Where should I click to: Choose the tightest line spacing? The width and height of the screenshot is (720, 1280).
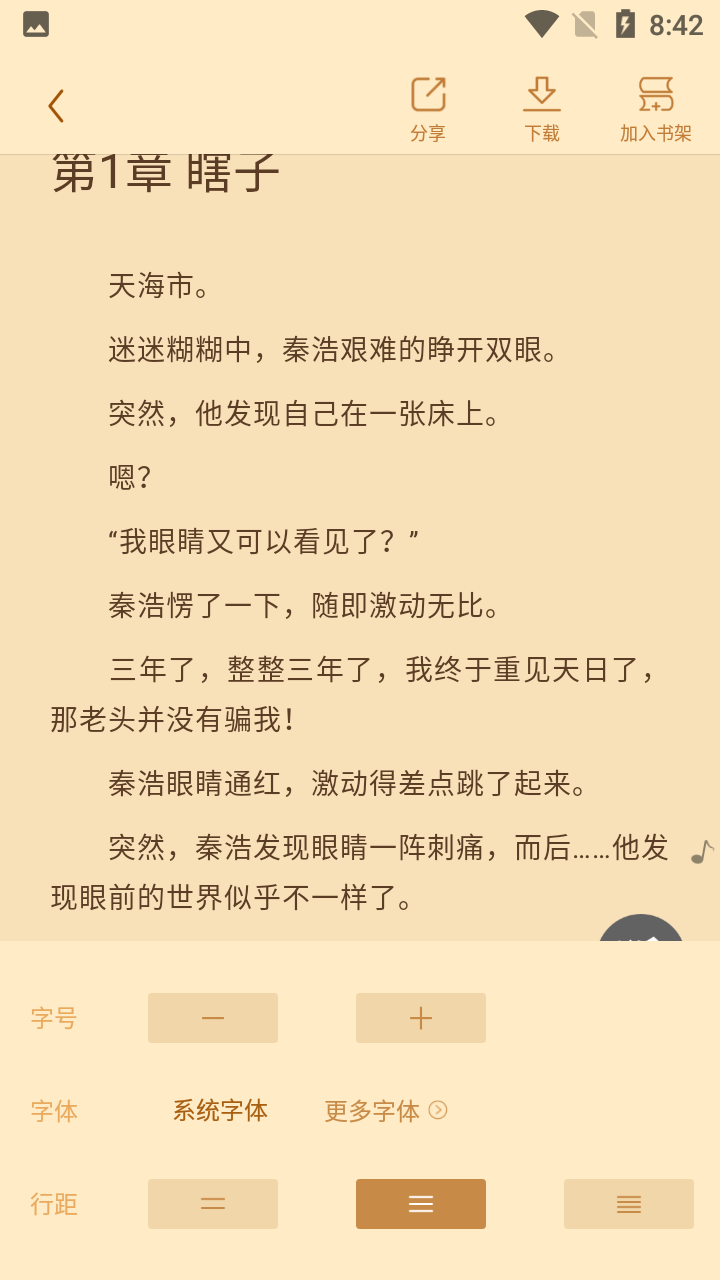629,1204
